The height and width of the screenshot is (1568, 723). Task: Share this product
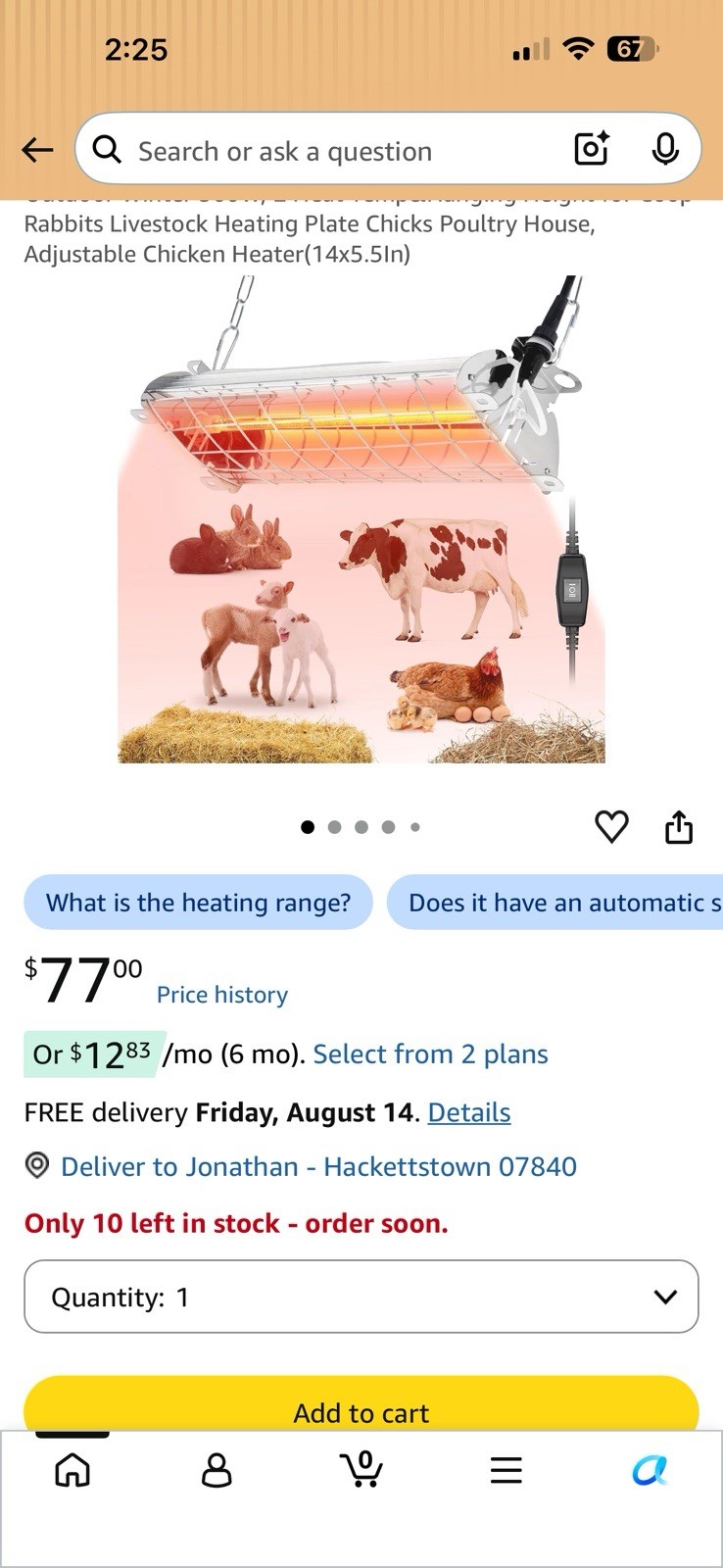679,826
